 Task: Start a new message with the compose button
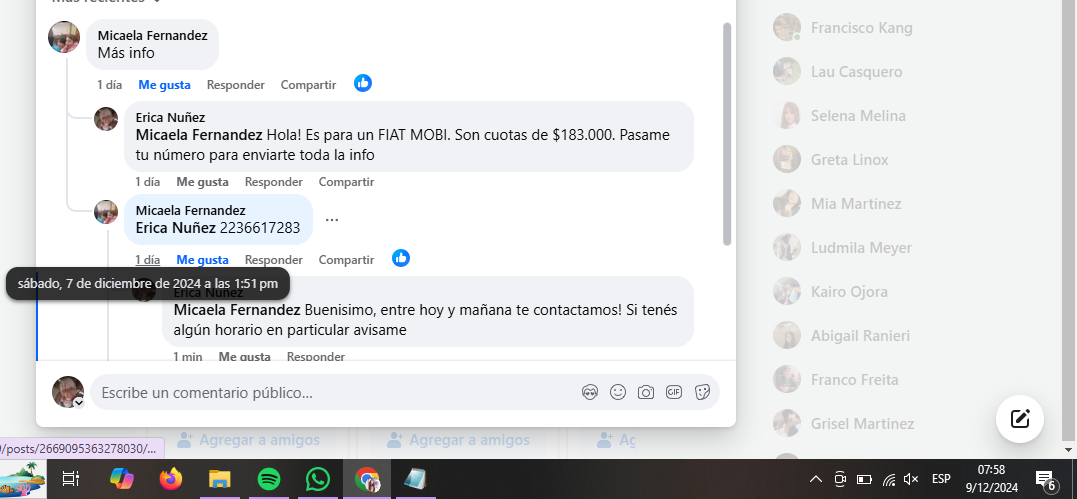(x=1020, y=418)
